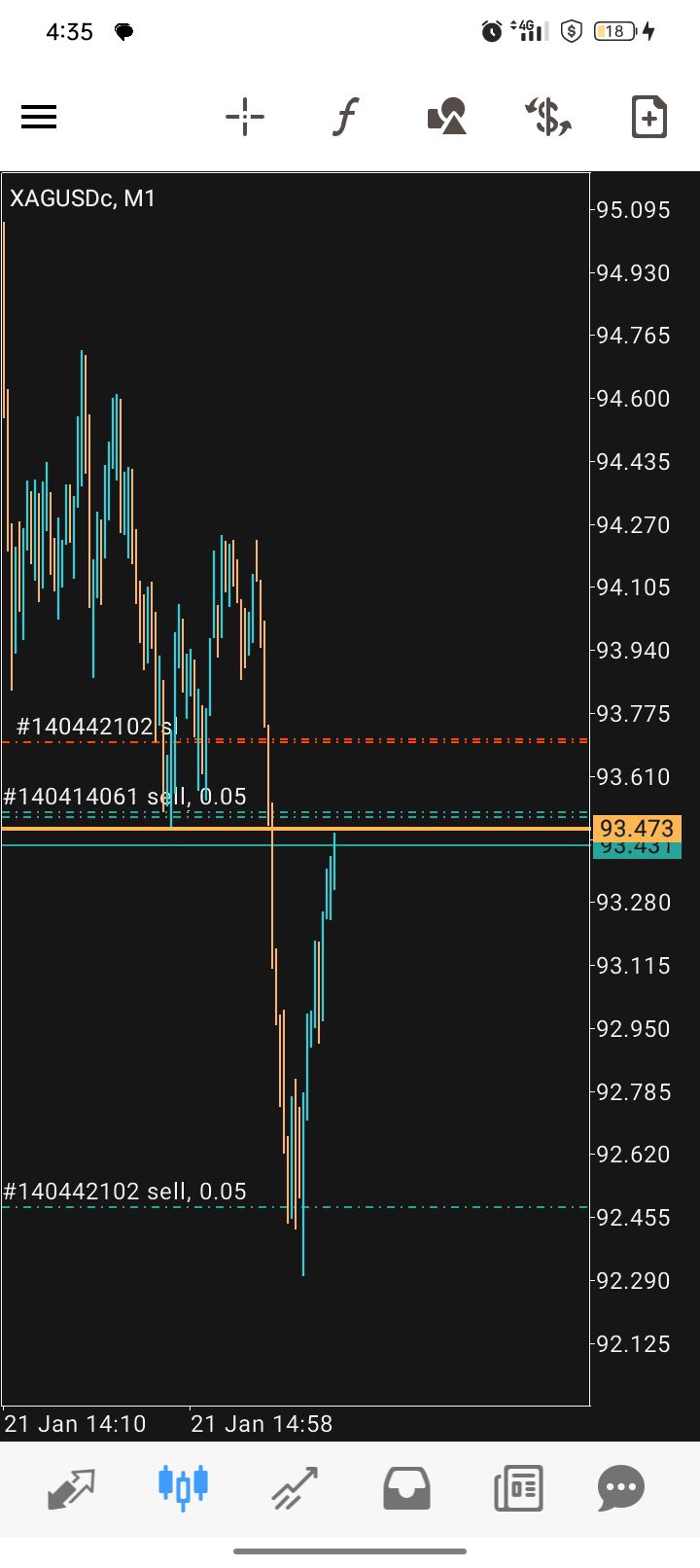
Task: Open the News tab
Action: point(517,1487)
